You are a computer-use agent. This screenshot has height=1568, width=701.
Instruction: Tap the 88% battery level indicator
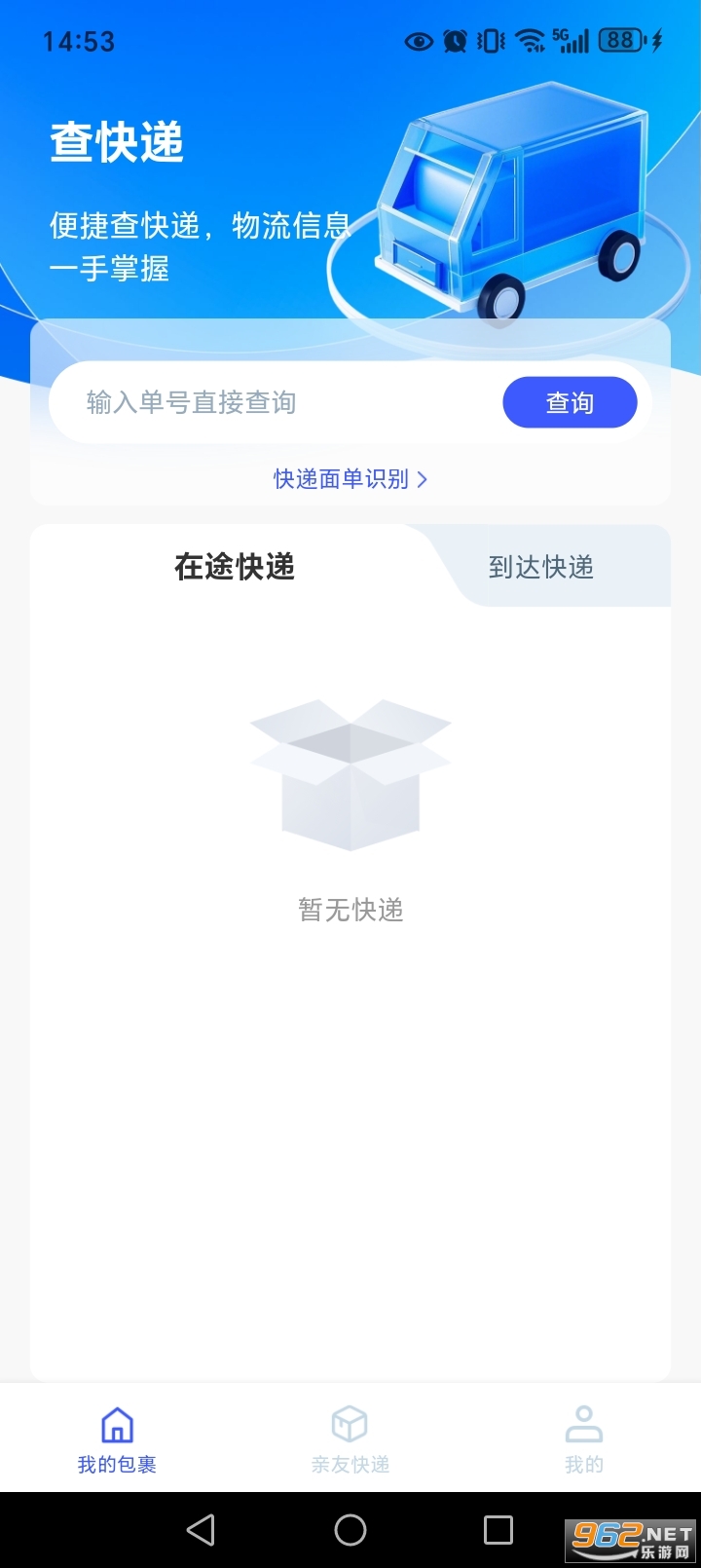tap(618, 41)
